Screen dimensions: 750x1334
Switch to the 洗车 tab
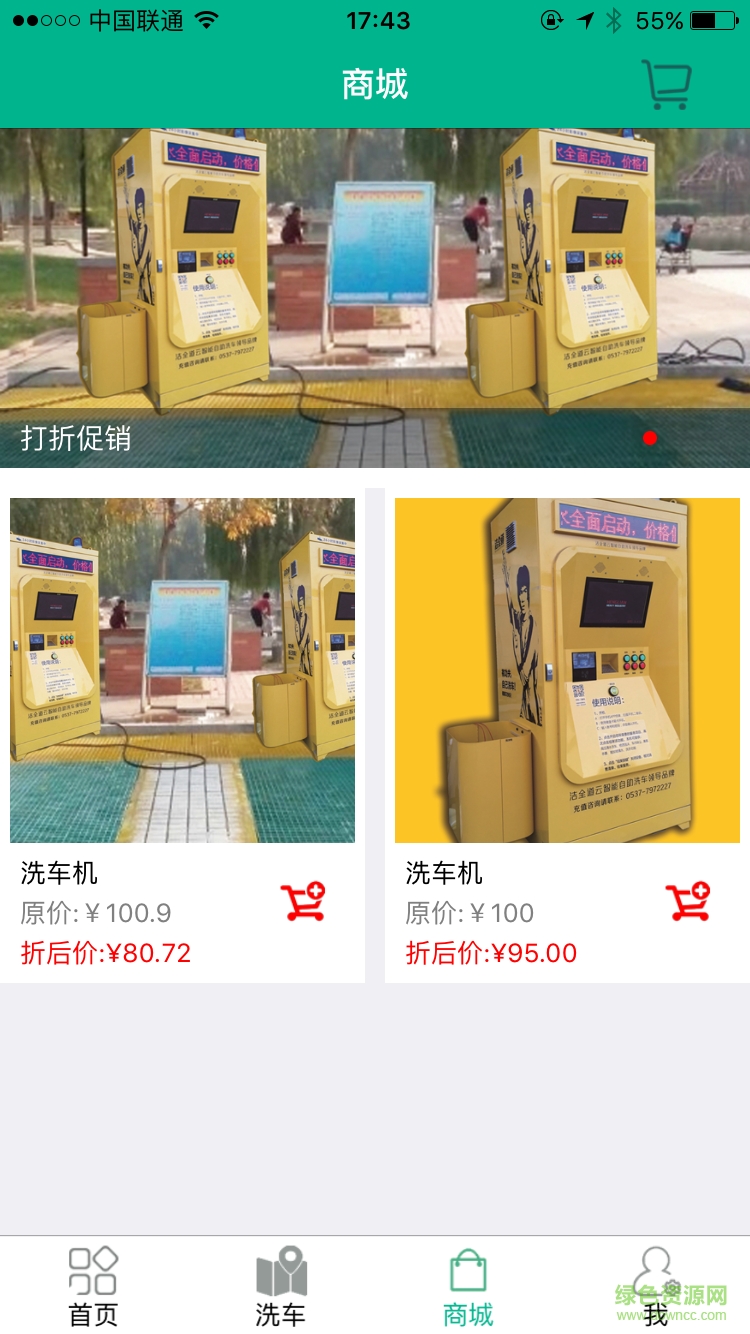click(281, 1286)
